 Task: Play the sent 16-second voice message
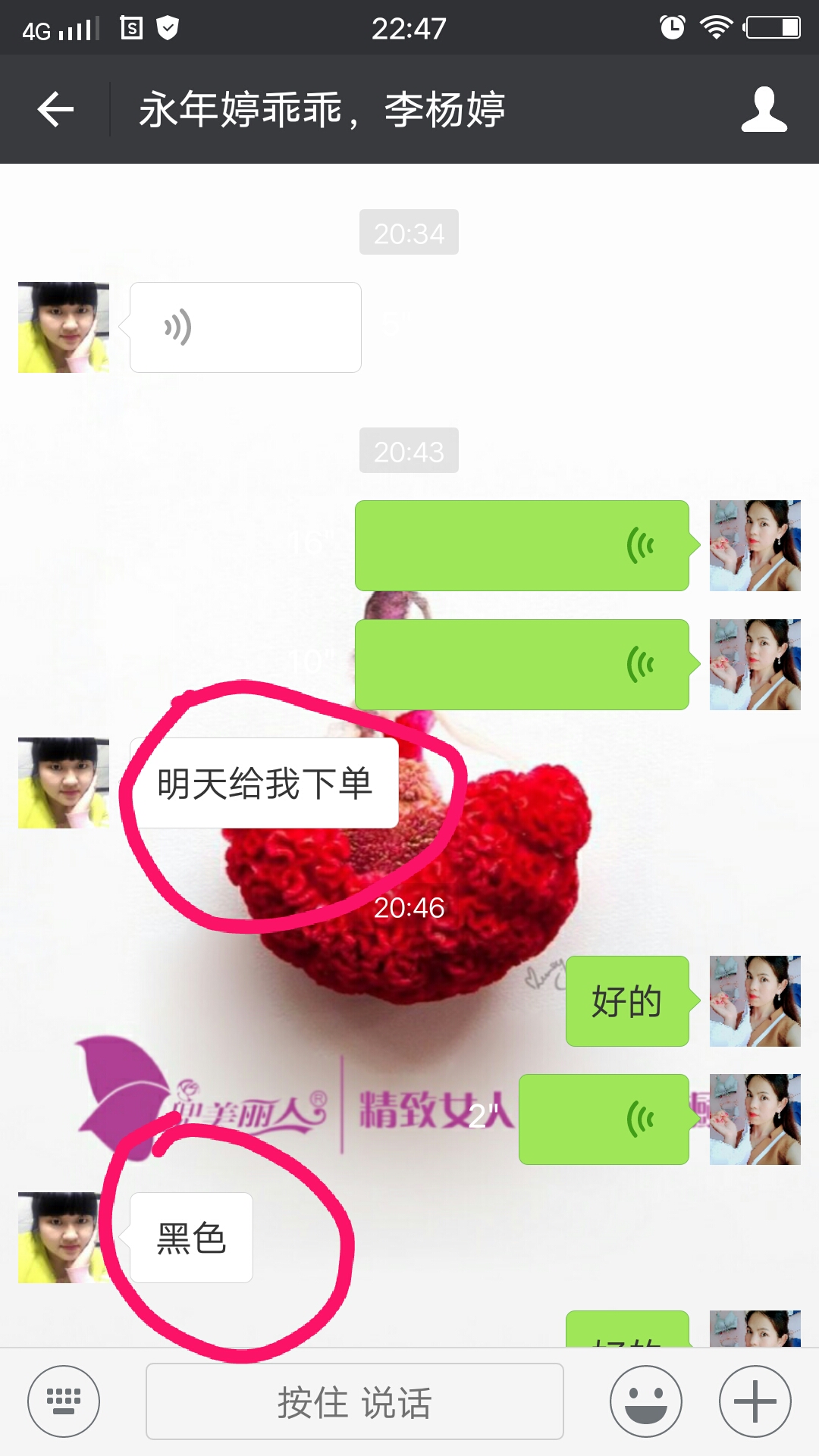click(522, 546)
